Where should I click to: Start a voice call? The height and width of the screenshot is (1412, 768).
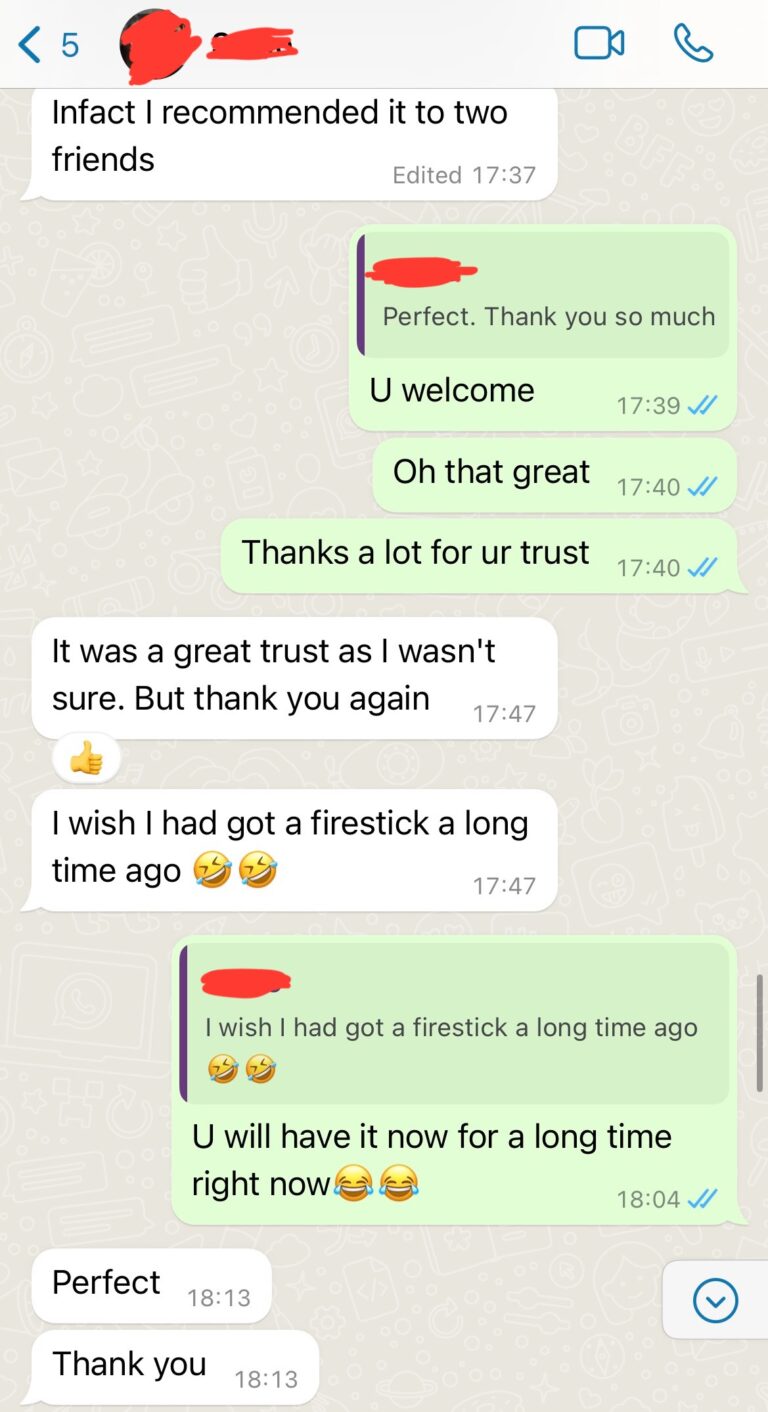click(x=693, y=43)
